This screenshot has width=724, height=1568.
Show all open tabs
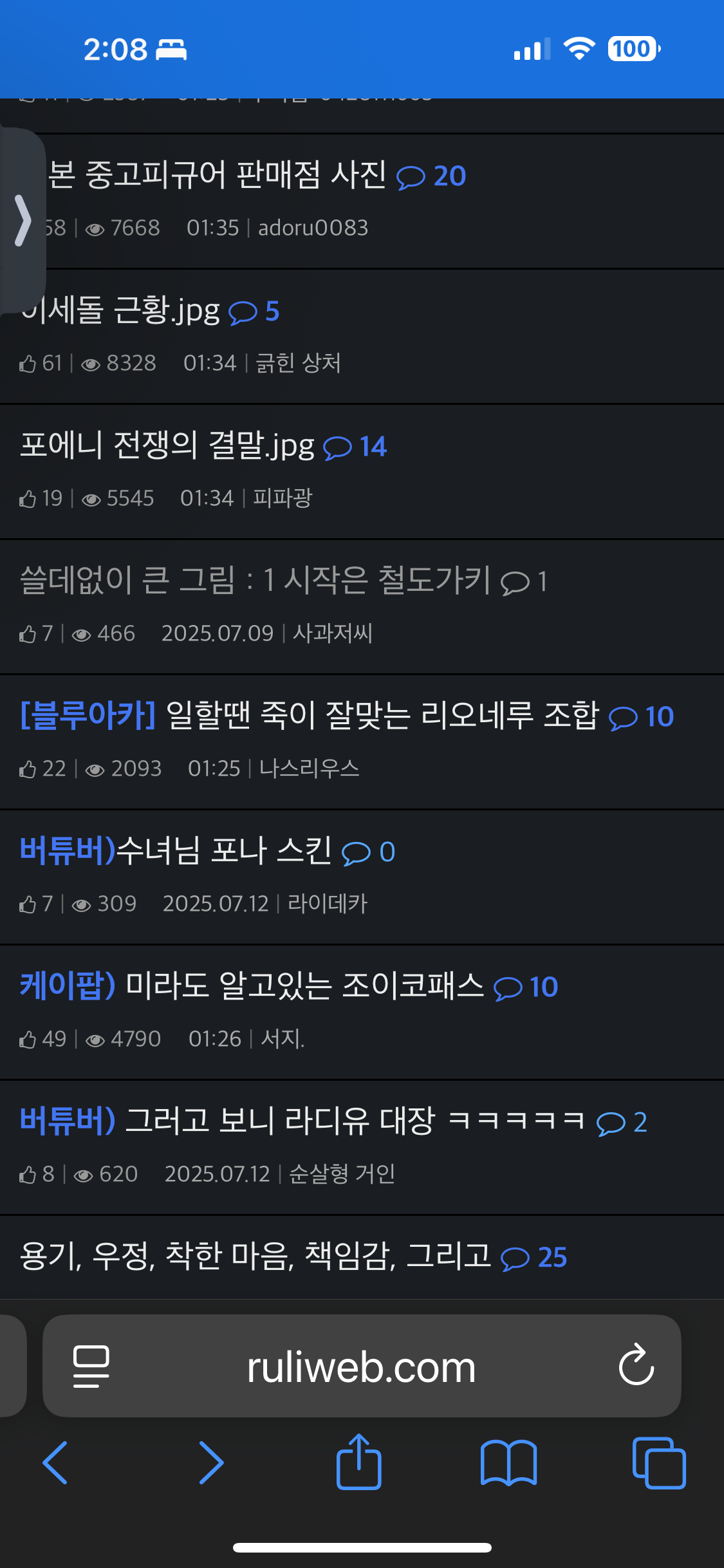click(659, 1462)
